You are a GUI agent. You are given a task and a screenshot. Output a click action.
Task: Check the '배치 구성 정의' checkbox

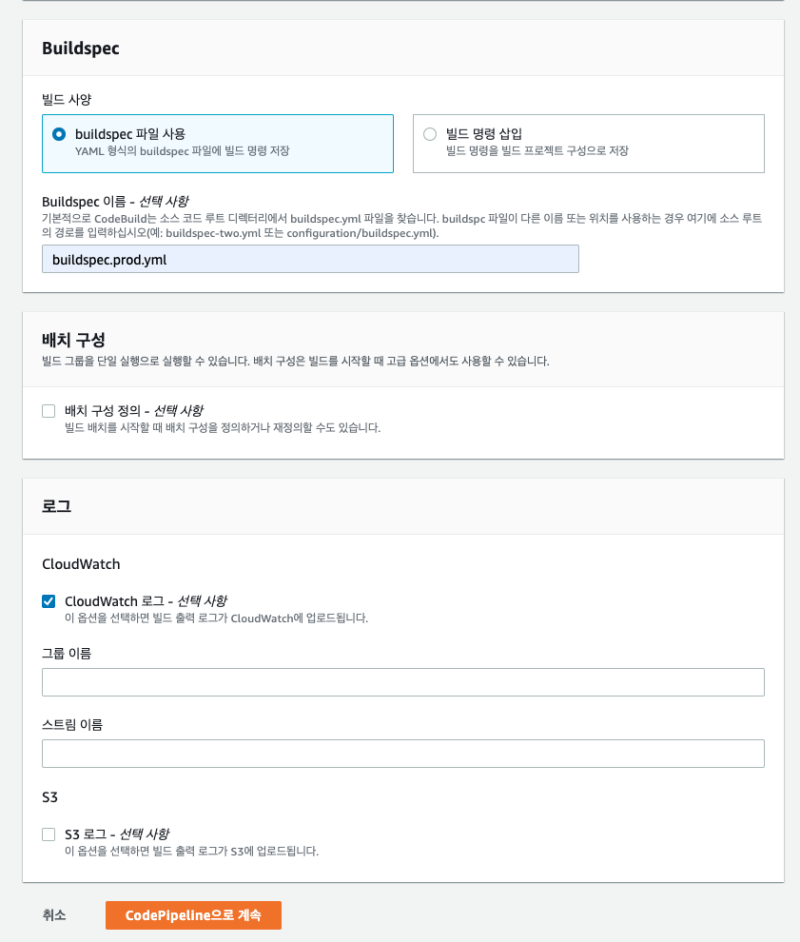49,411
